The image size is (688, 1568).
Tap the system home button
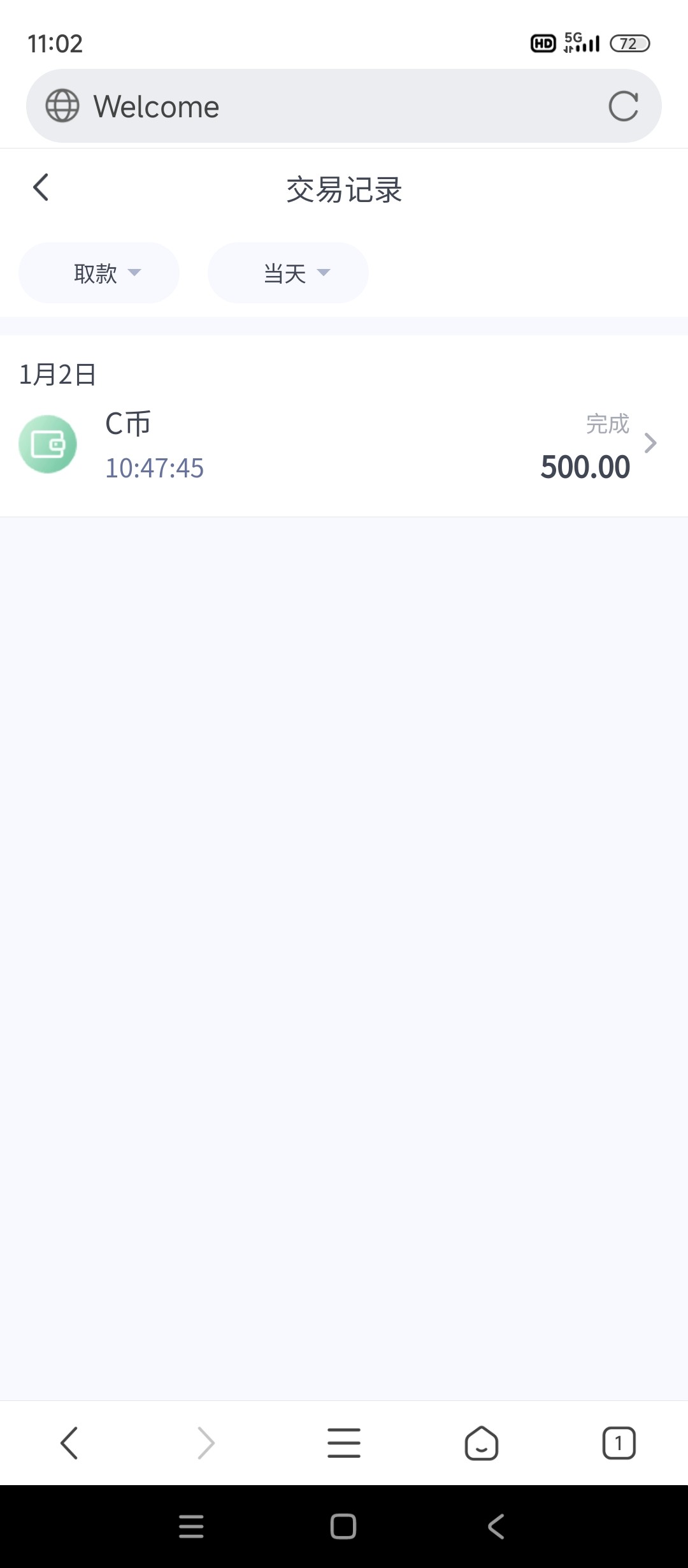tap(343, 1527)
